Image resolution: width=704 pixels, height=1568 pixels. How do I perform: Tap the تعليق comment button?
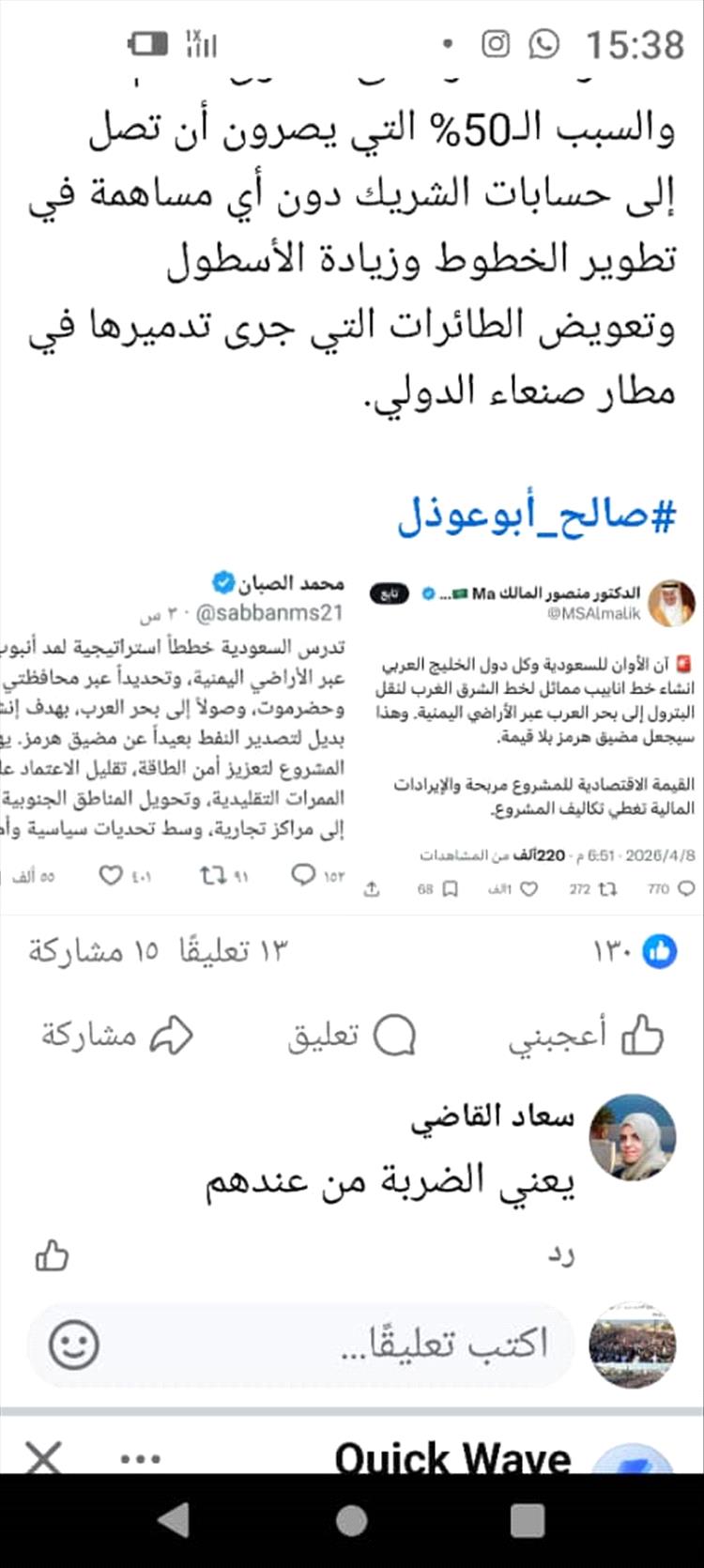pos(352,1036)
